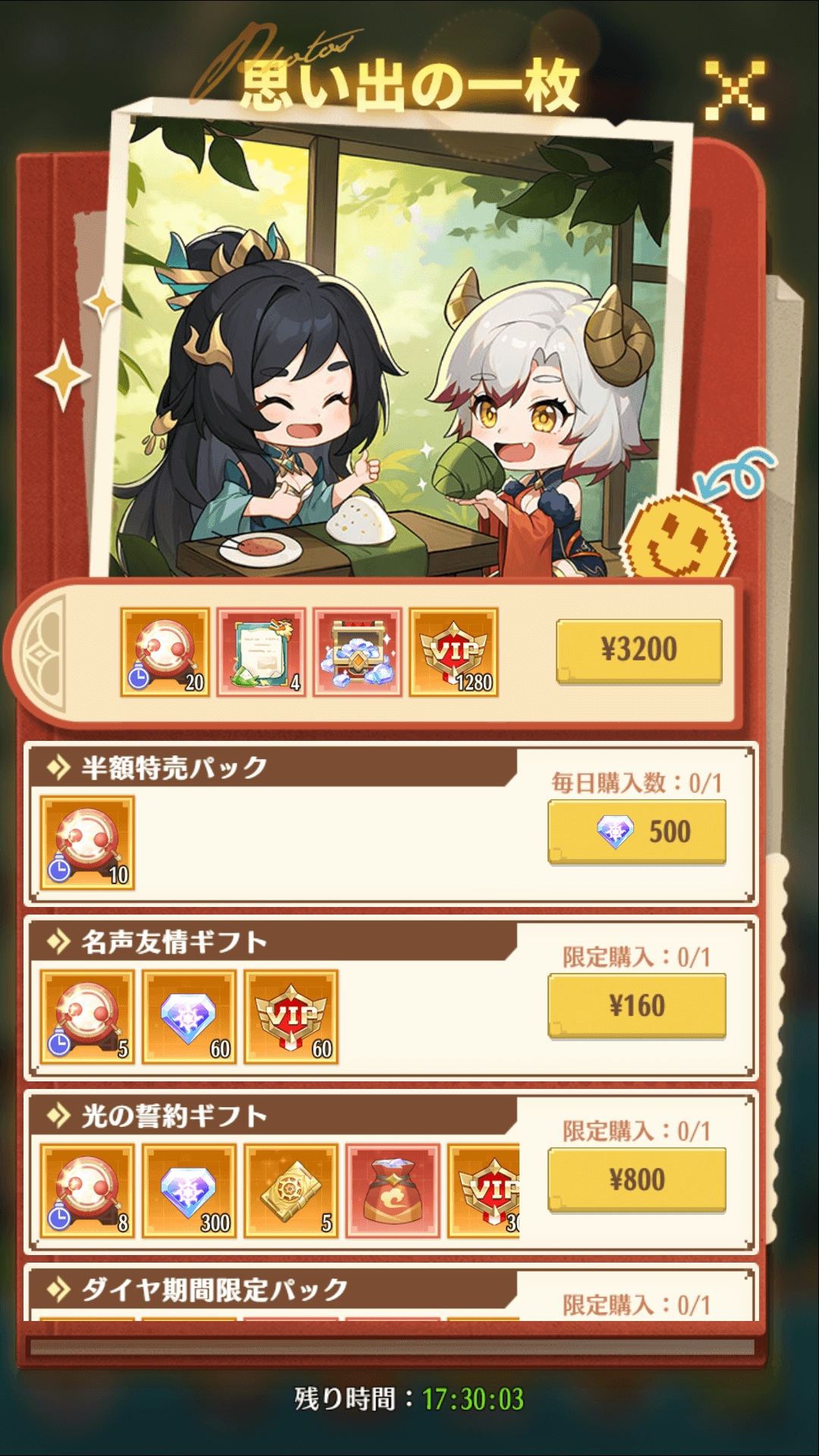View the scroll item with quantity 4
Viewport: 819px width, 1456px height.
coord(262,652)
